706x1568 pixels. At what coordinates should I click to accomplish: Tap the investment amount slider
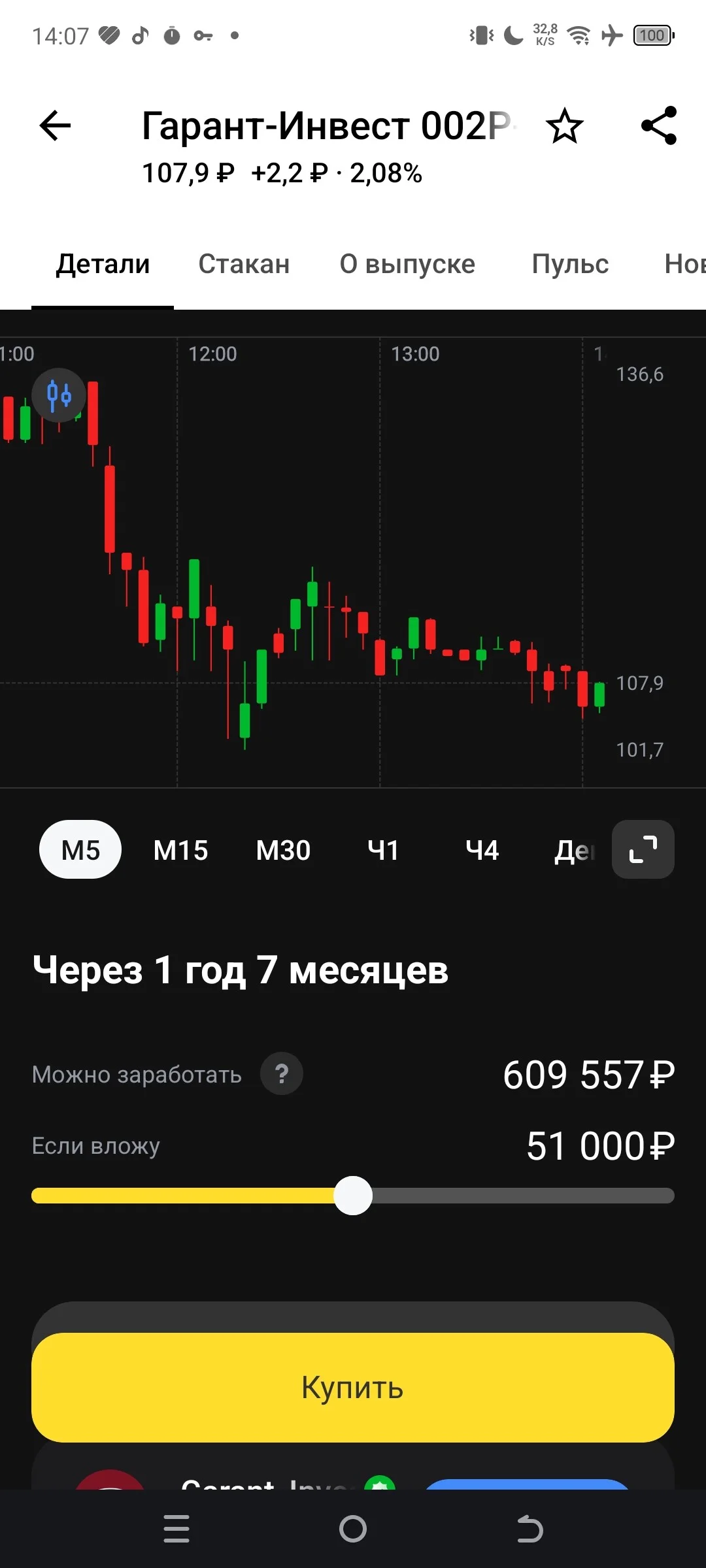[x=353, y=1196]
